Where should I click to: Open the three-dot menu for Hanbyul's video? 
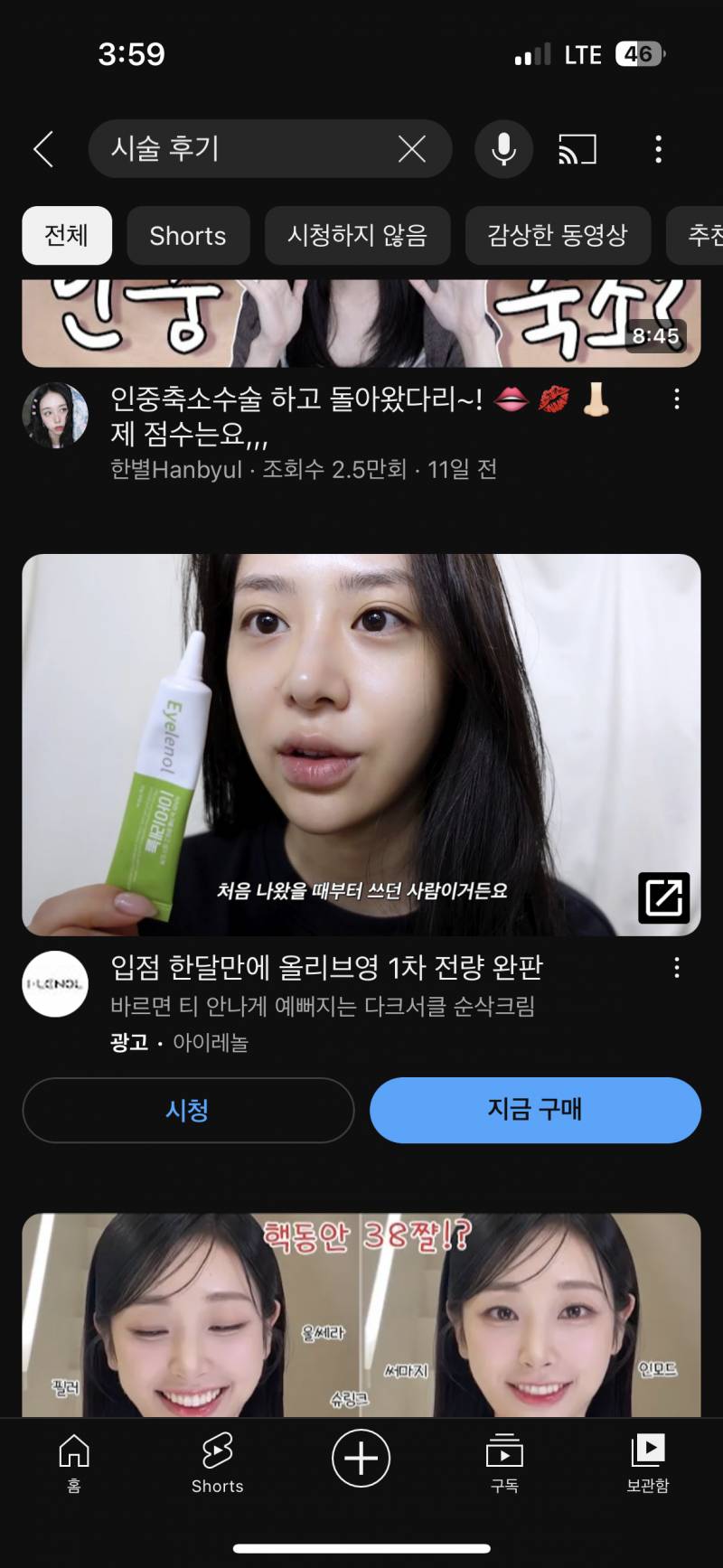(x=676, y=399)
